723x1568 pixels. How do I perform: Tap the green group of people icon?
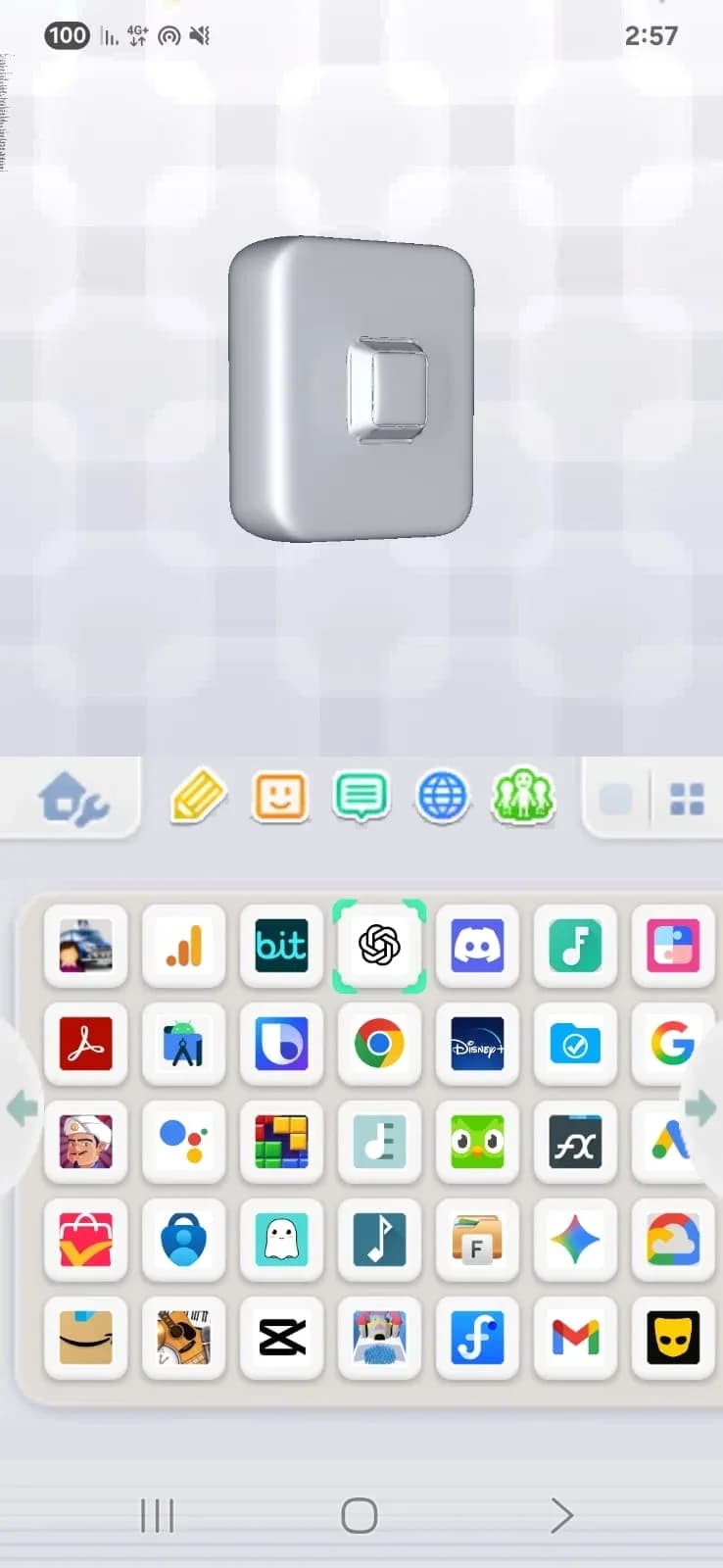[524, 797]
